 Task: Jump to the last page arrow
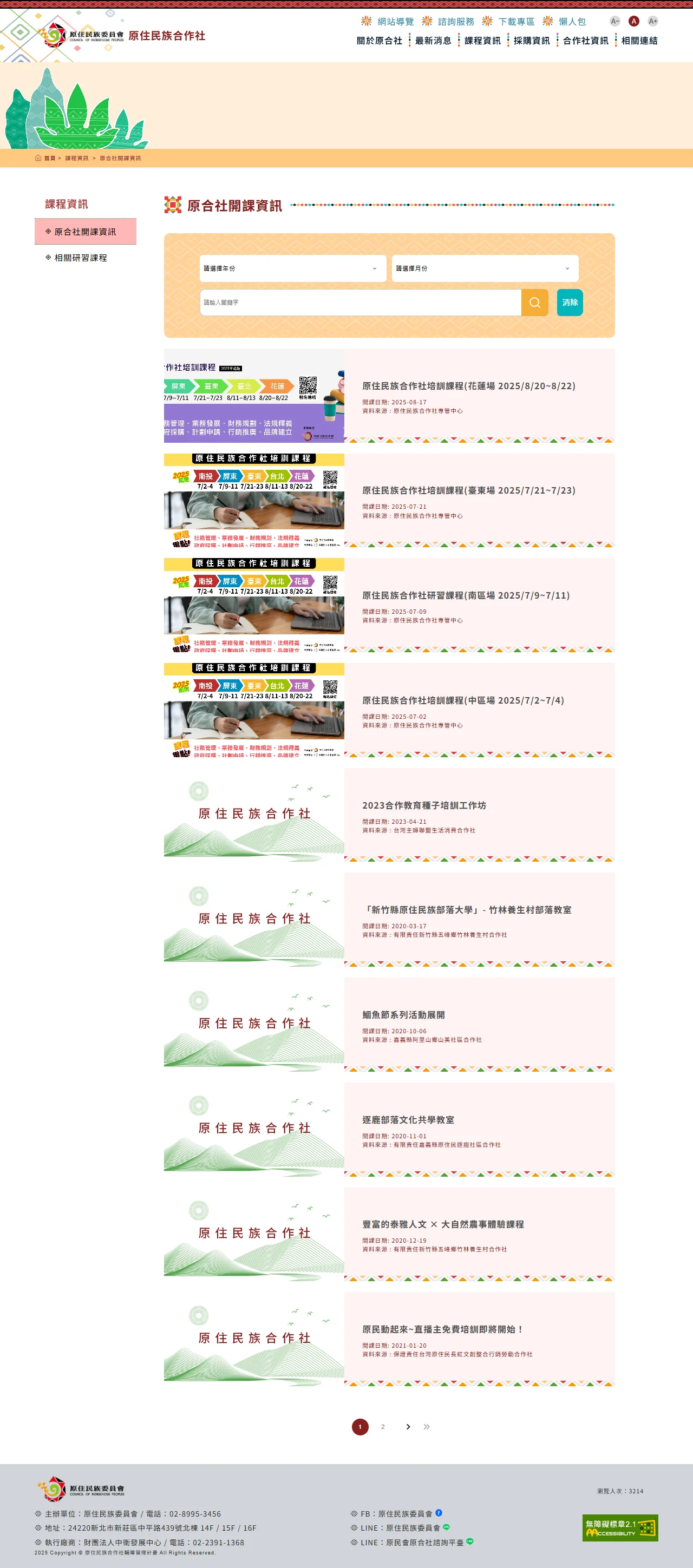[x=426, y=1427]
